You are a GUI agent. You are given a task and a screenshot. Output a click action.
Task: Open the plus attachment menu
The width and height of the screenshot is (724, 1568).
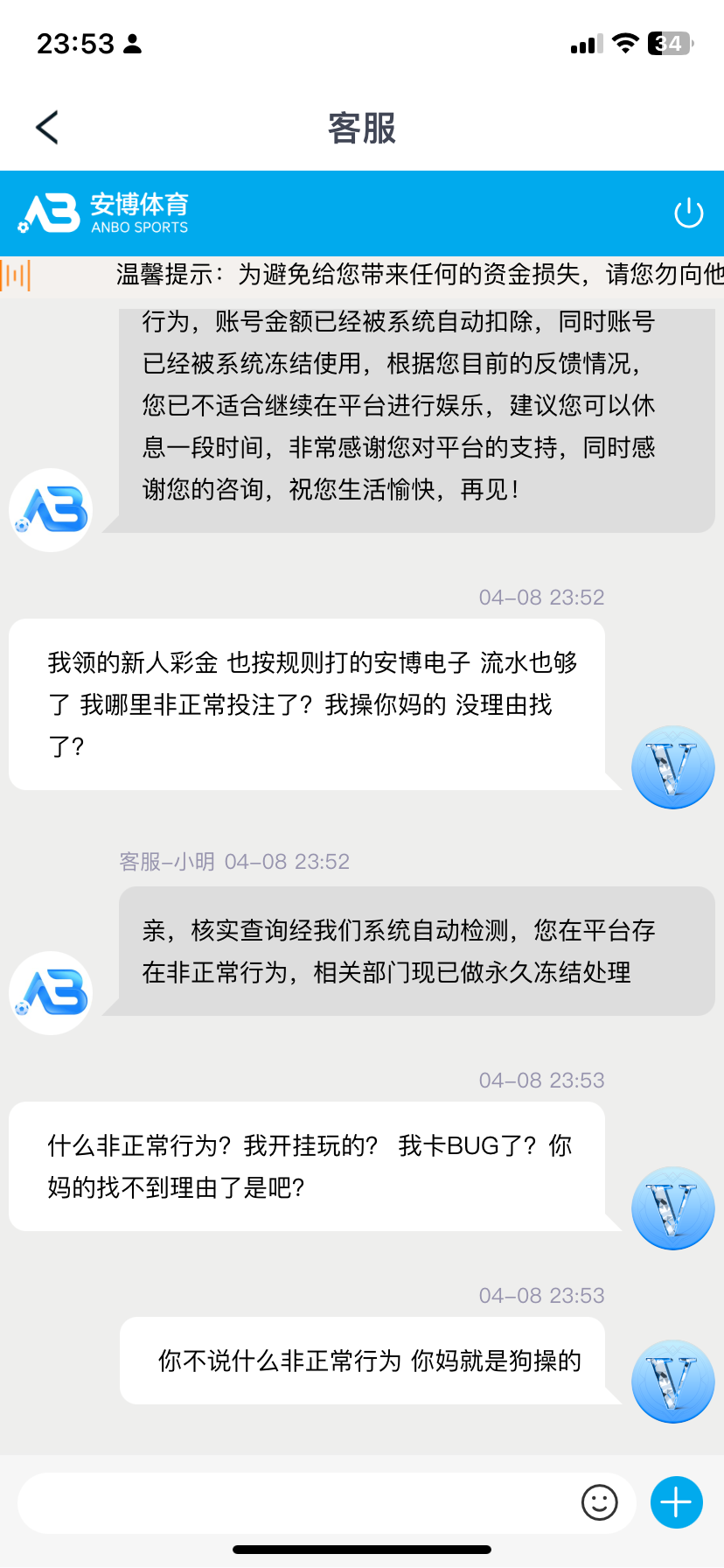pyautogui.click(x=677, y=1502)
